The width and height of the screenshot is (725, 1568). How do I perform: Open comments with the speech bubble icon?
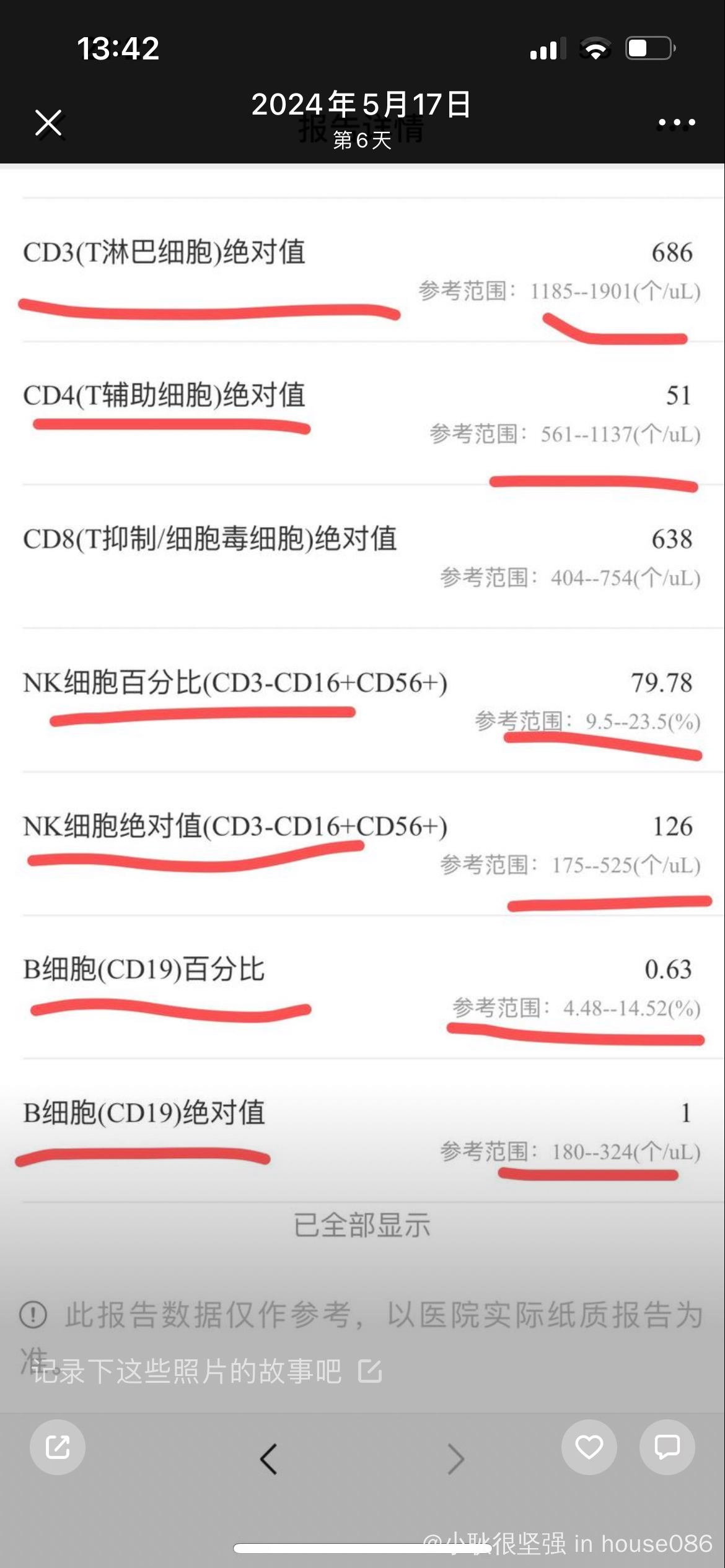click(667, 1447)
